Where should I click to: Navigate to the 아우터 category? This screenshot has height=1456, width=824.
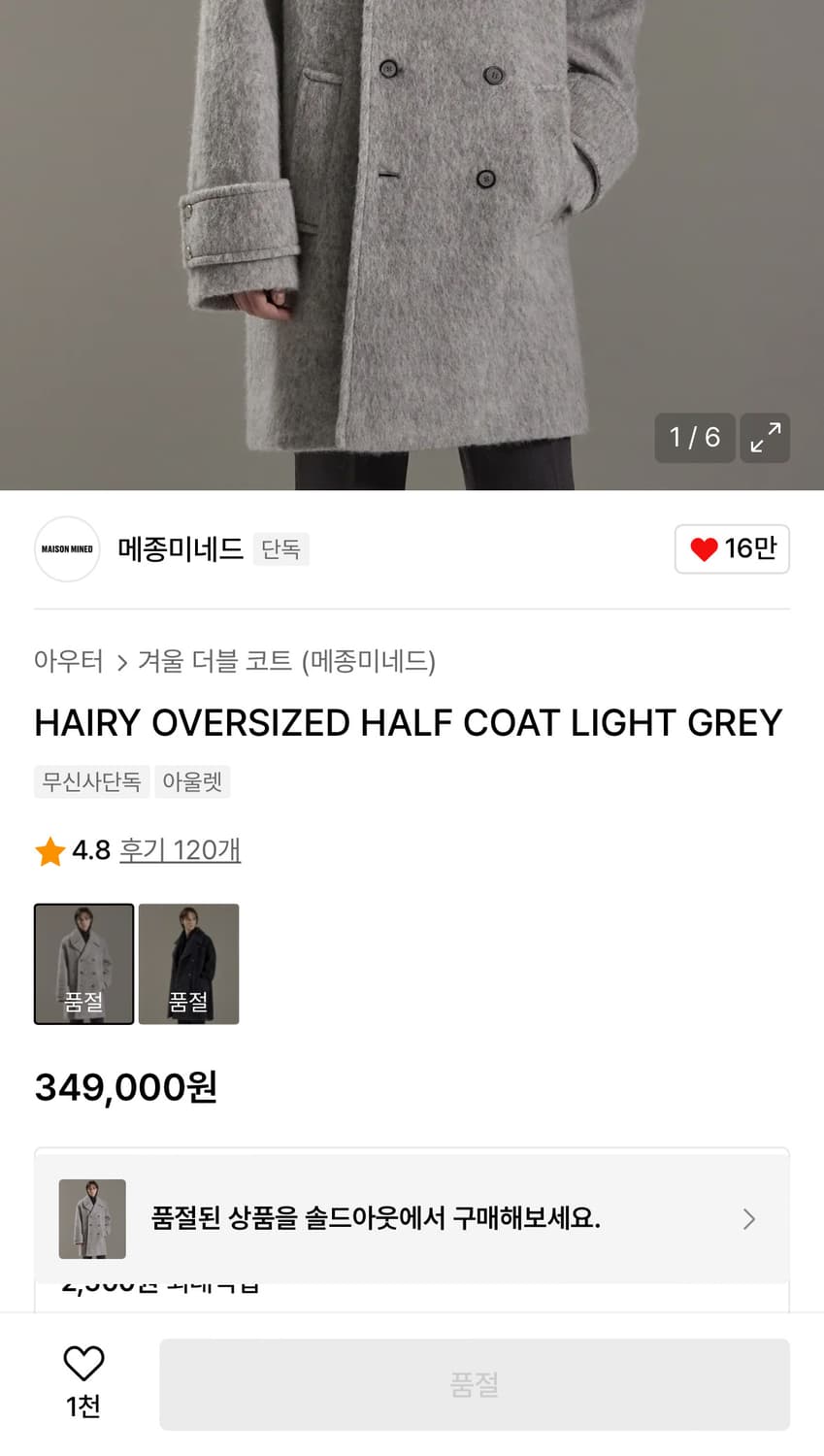[69, 661]
